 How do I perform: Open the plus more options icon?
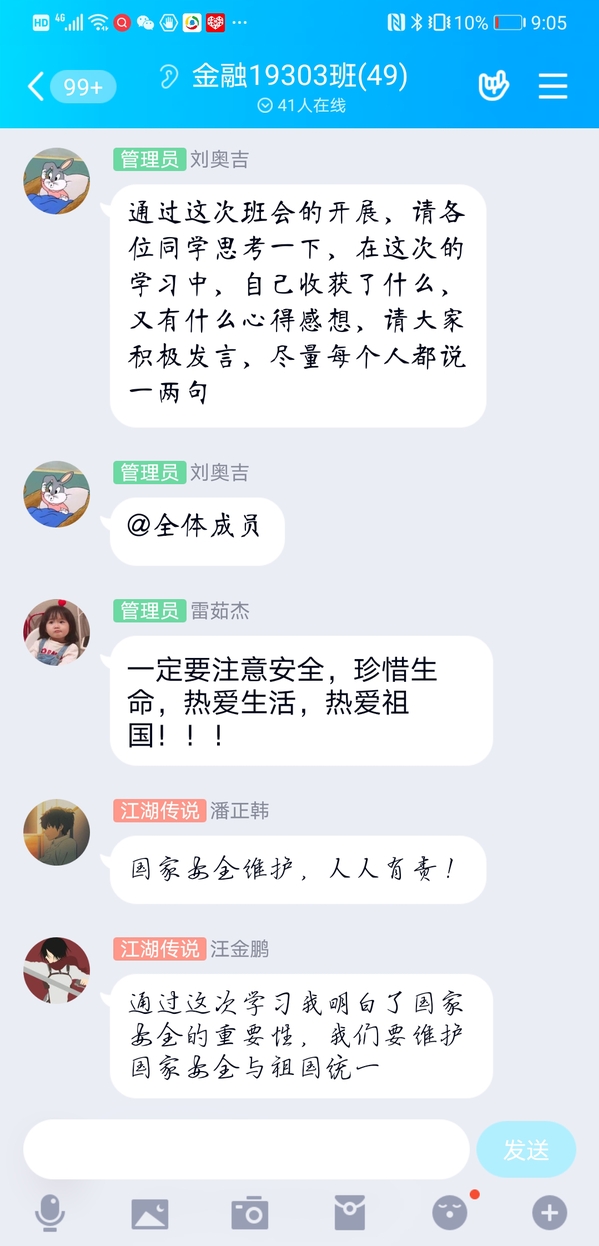[x=549, y=1214]
